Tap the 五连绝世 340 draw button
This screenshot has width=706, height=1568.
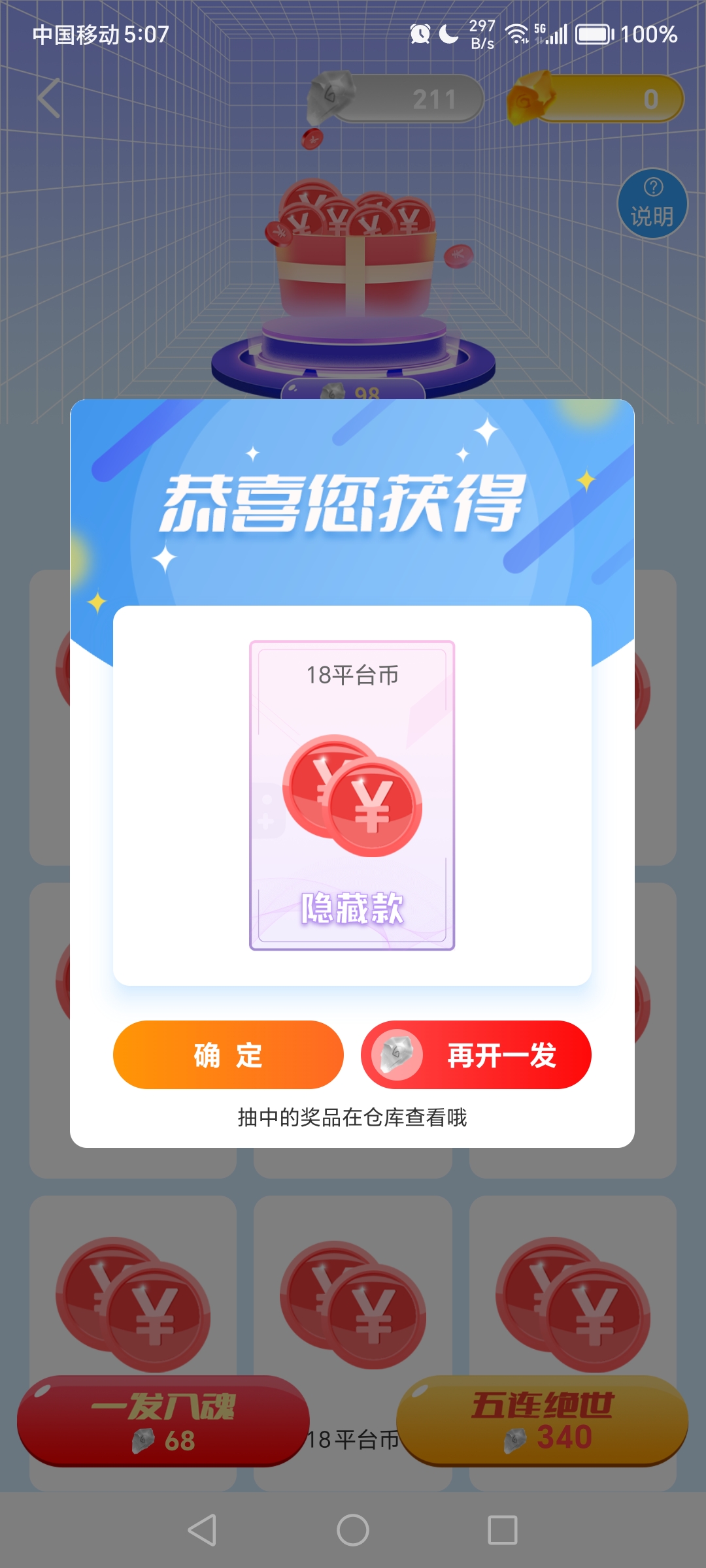[542, 1421]
